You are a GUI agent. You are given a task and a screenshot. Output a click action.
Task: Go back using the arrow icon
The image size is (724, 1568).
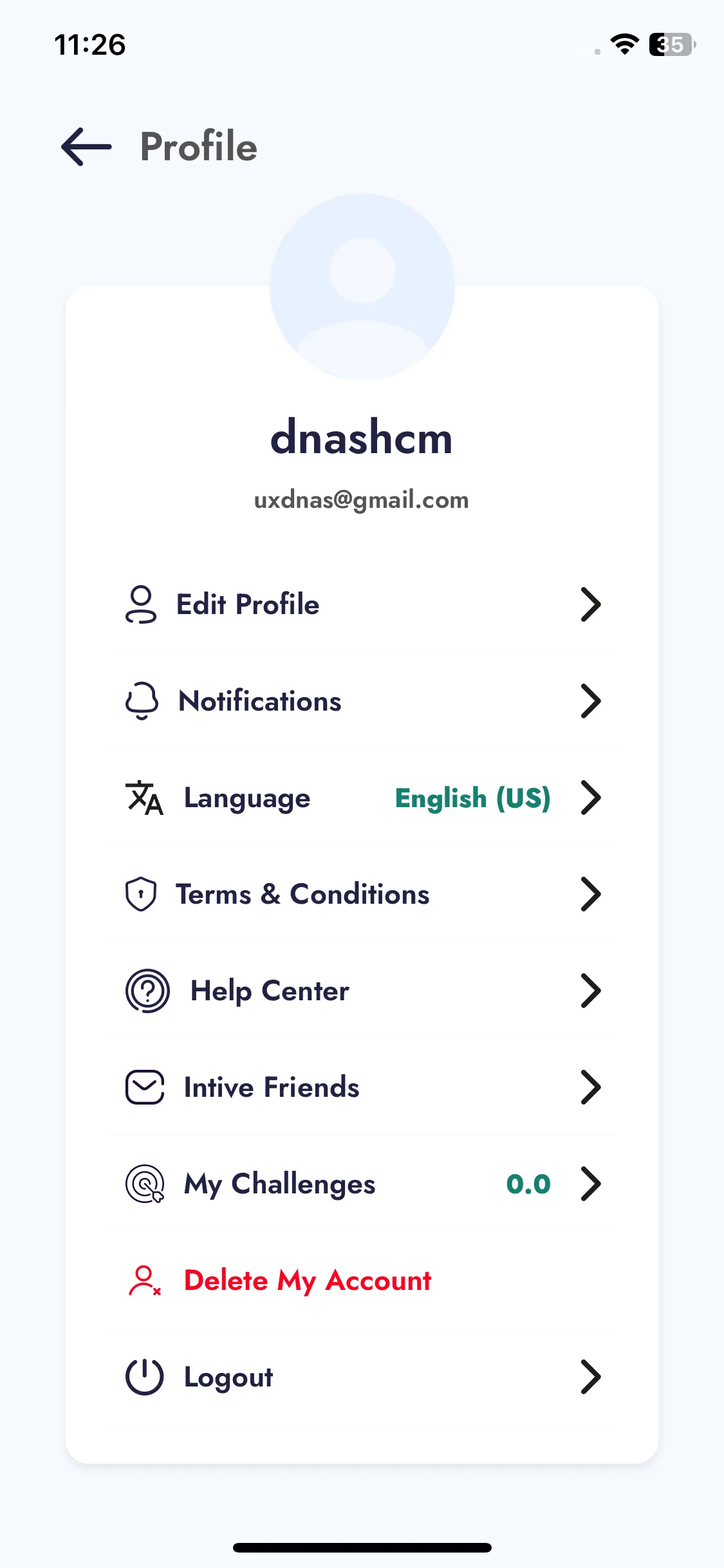click(x=86, y=147)
